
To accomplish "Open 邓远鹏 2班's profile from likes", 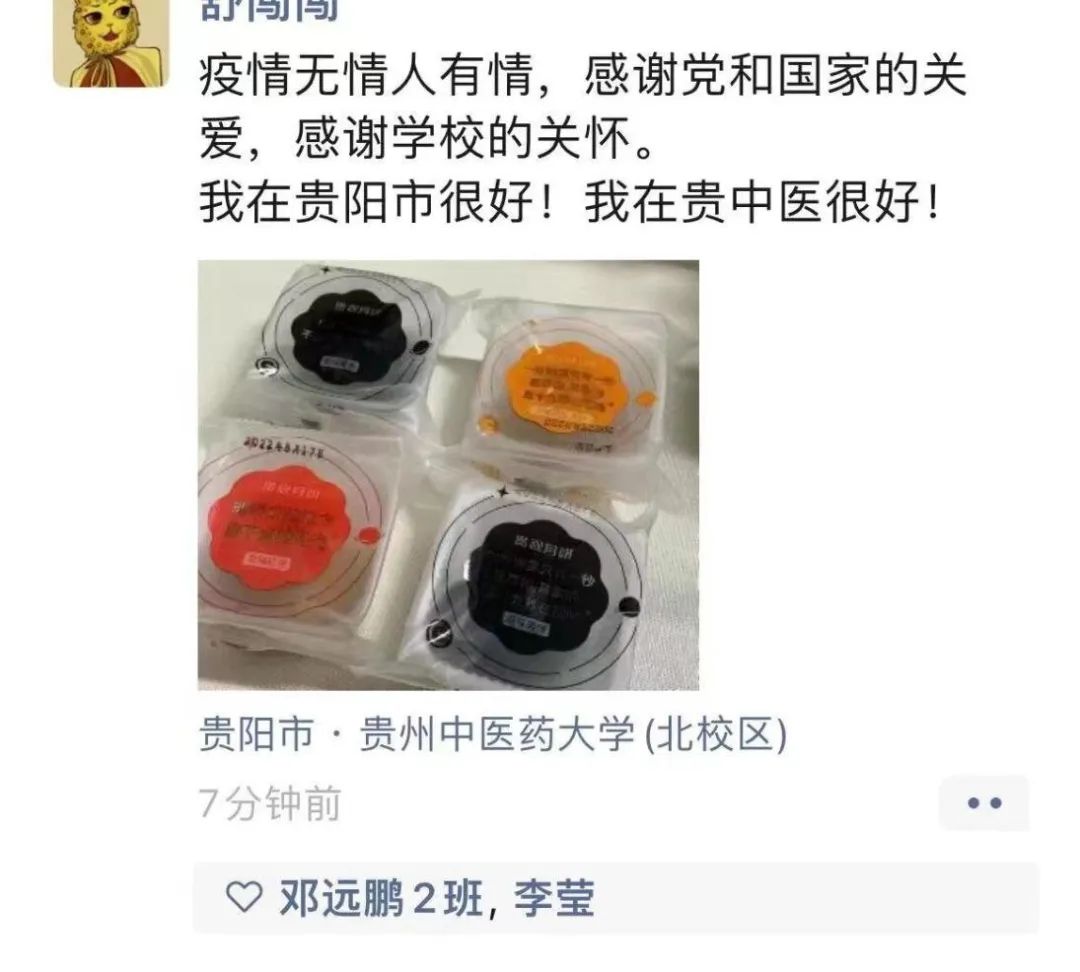I will [382, 897].
